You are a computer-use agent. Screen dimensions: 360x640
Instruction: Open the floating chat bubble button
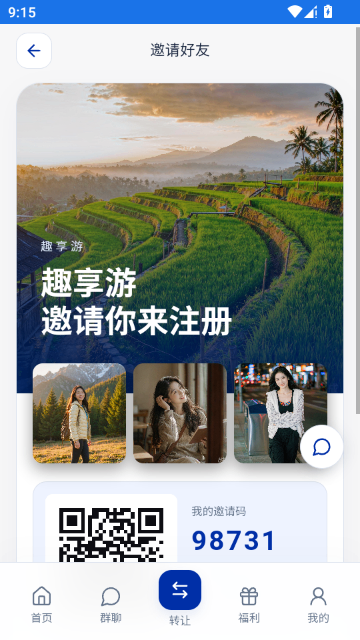322,447
